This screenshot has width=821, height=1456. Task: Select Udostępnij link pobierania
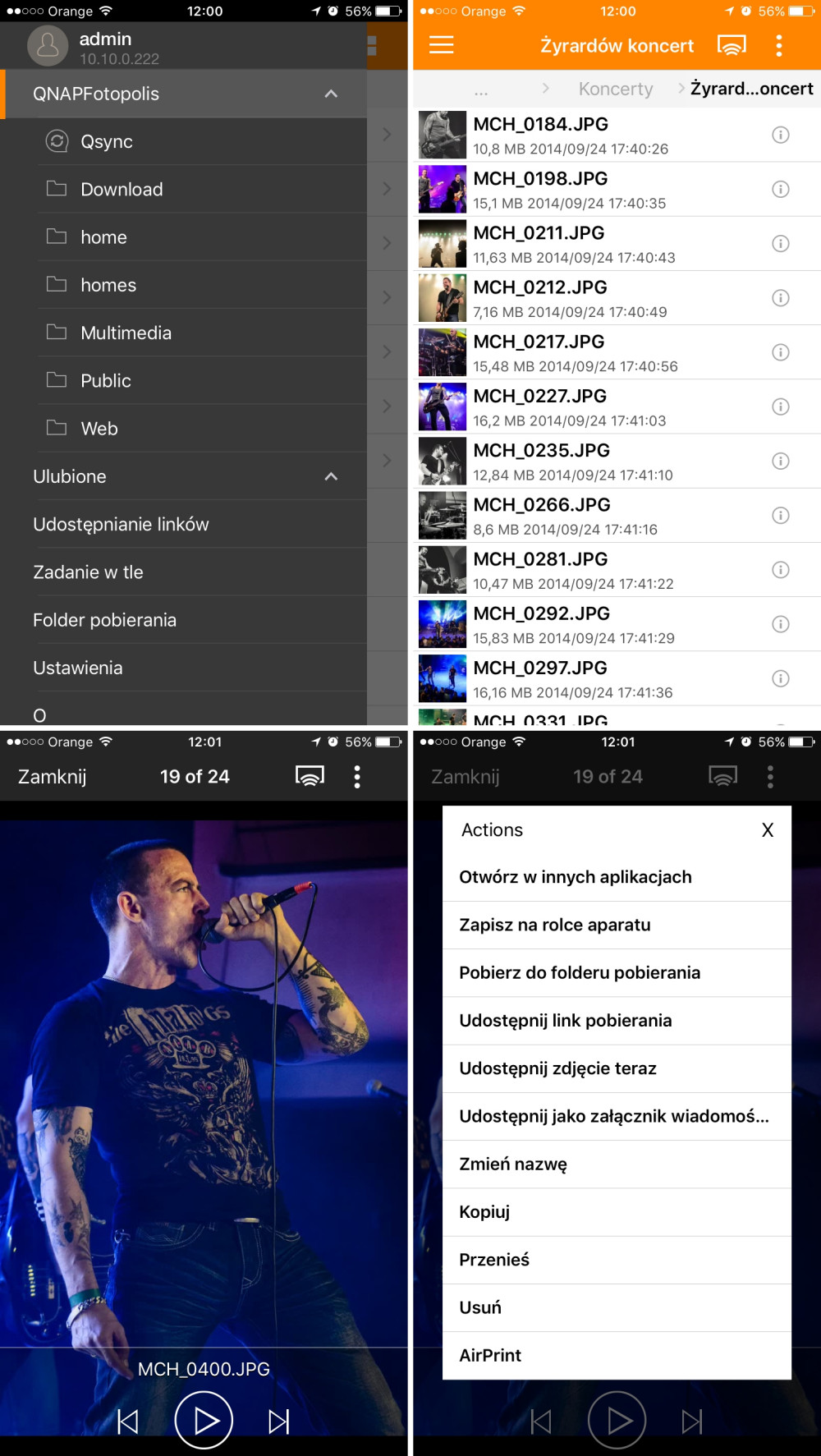tap(565, 1021)
